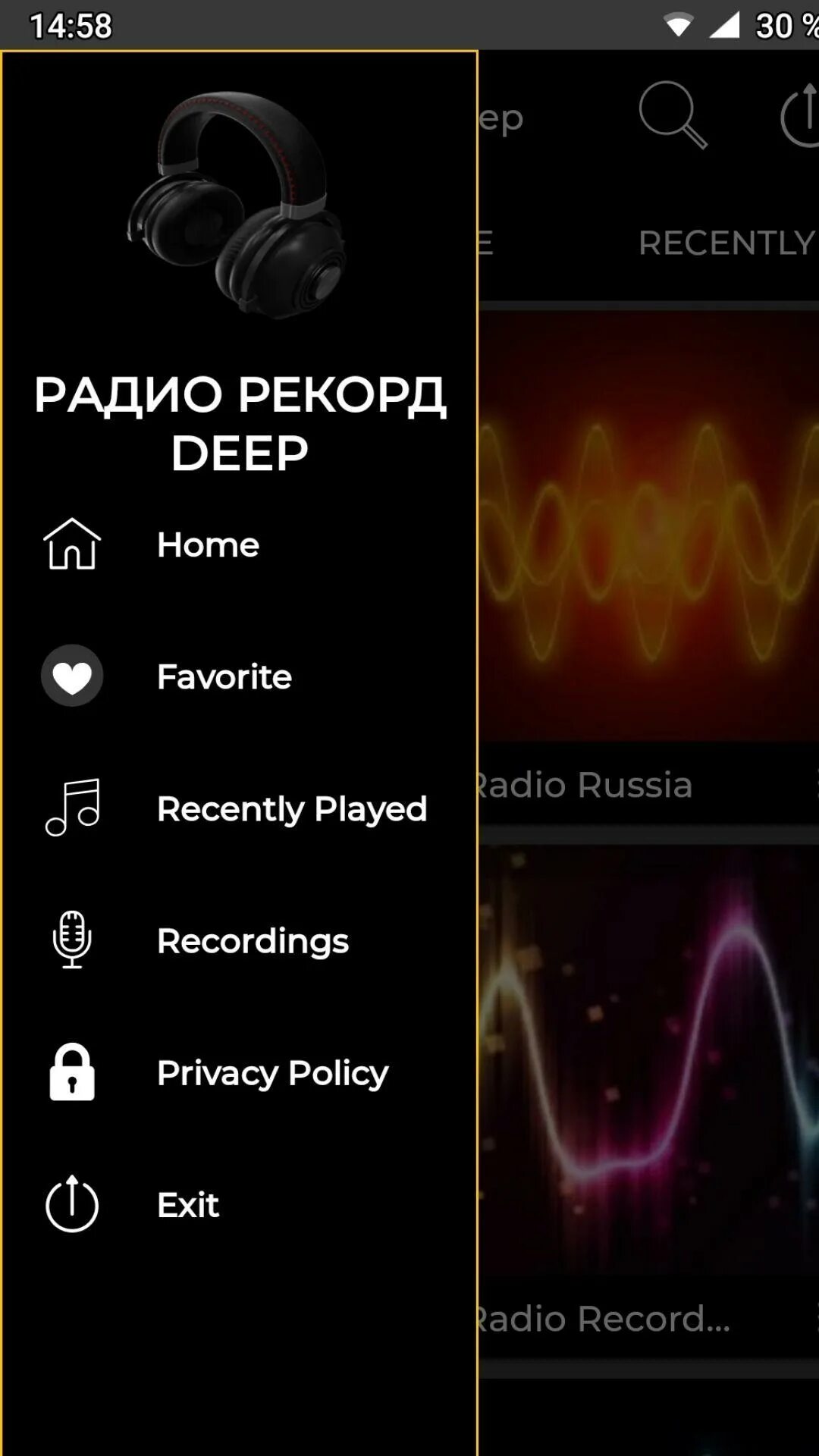The height and width of the screenshot is (1456, 819).
Task: Open the Favorite stations list
Action: pyautogui.click(x=239, y=676)
